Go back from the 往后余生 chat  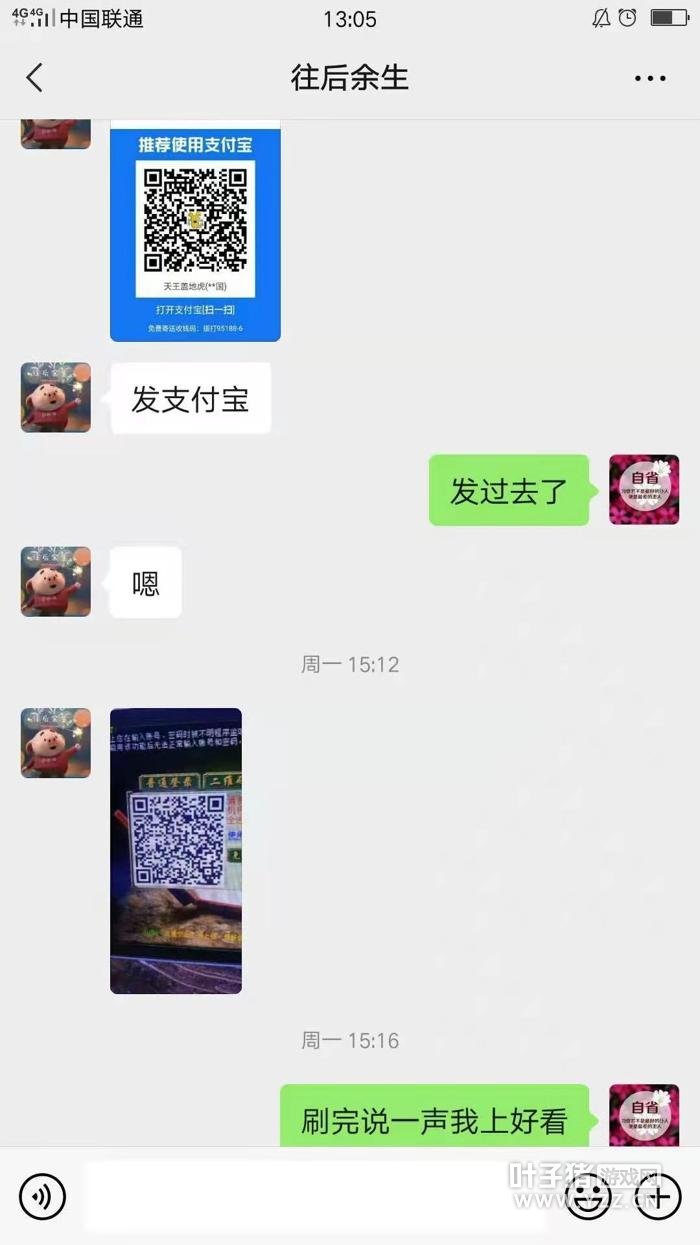[35, 78]
